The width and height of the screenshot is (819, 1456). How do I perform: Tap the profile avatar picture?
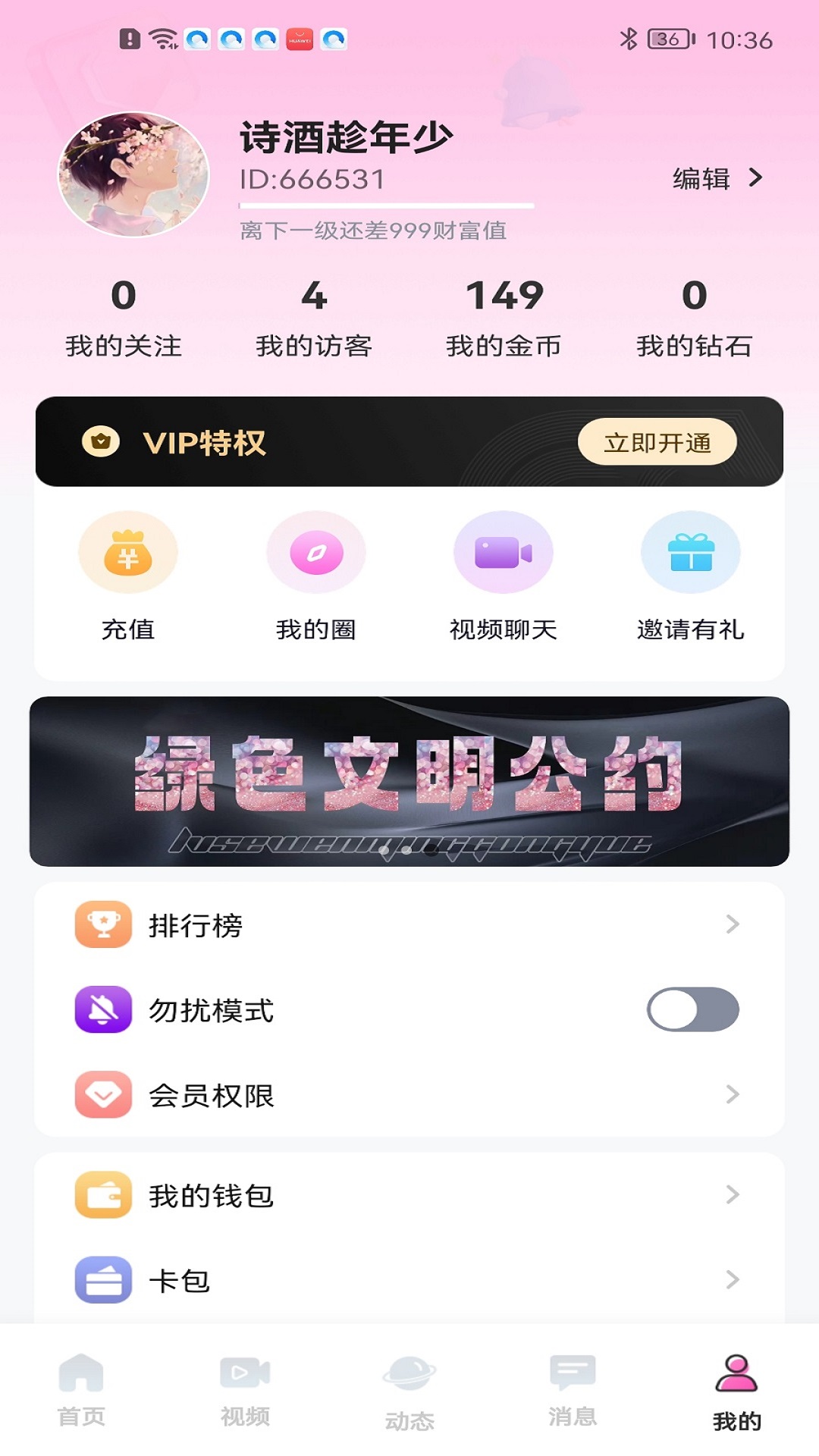coord(133,175)
